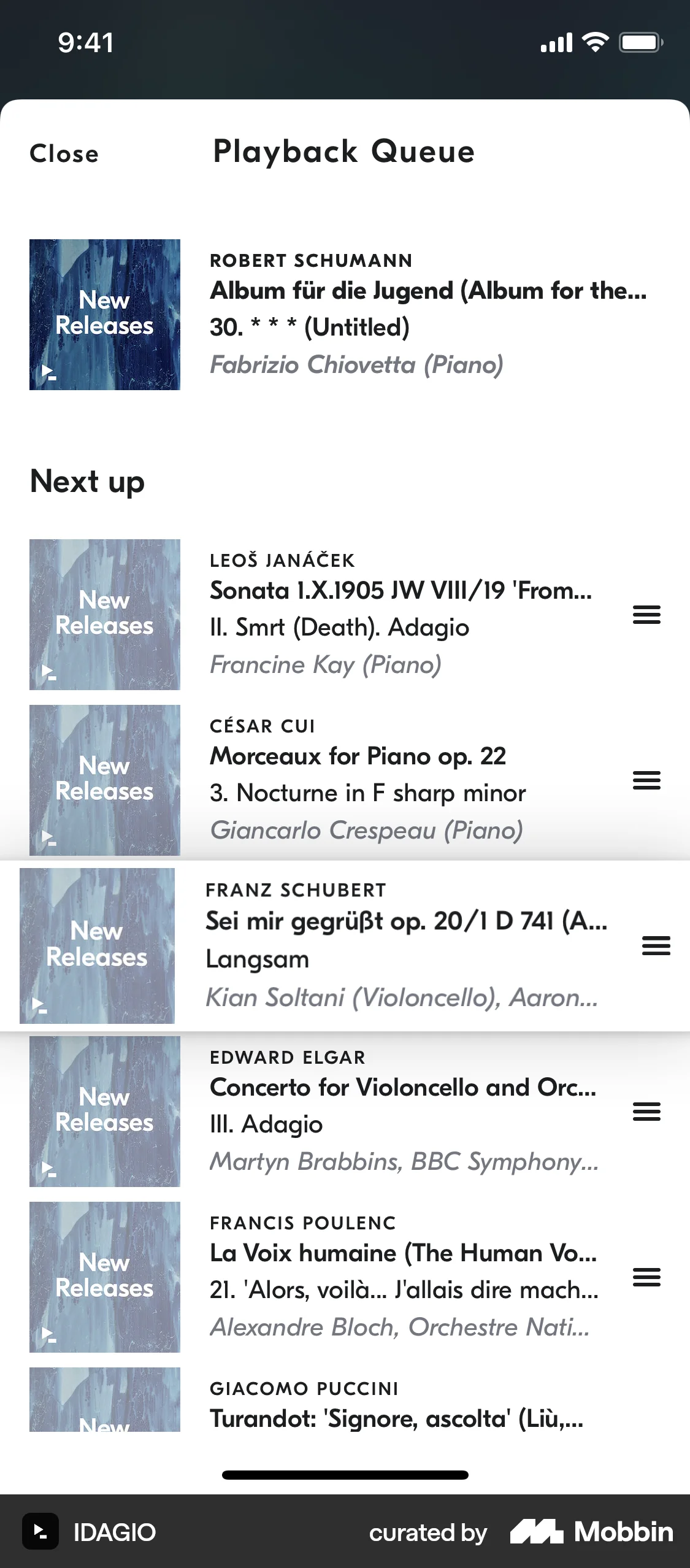This screenshot has width=690, height=1568.
Task: Tap the reorder handle for Elgar track
Action: [646, 1112]
